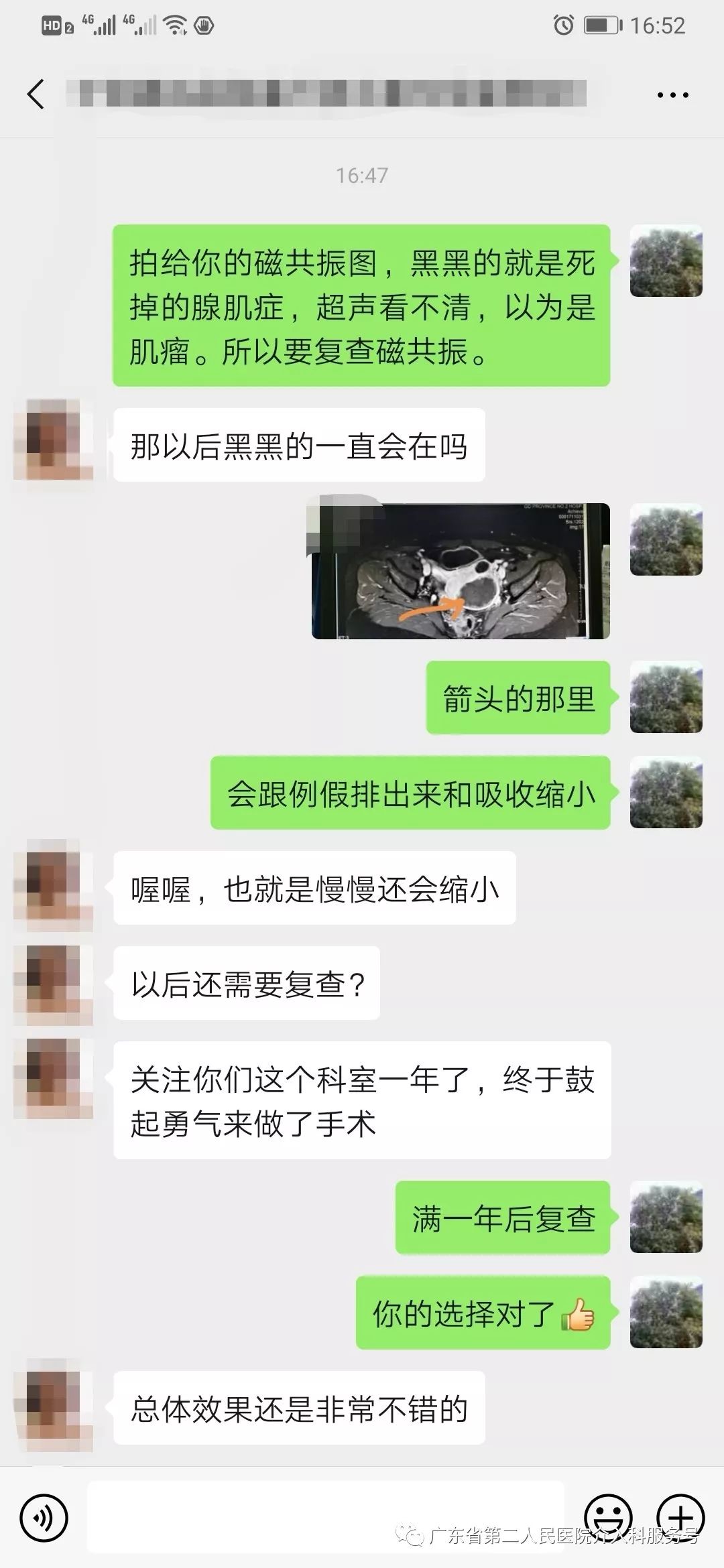Open the contact avatar beside 以后还需要复查？
The width and height of the screenshot is (724, 1568).
tap(53, 984)
